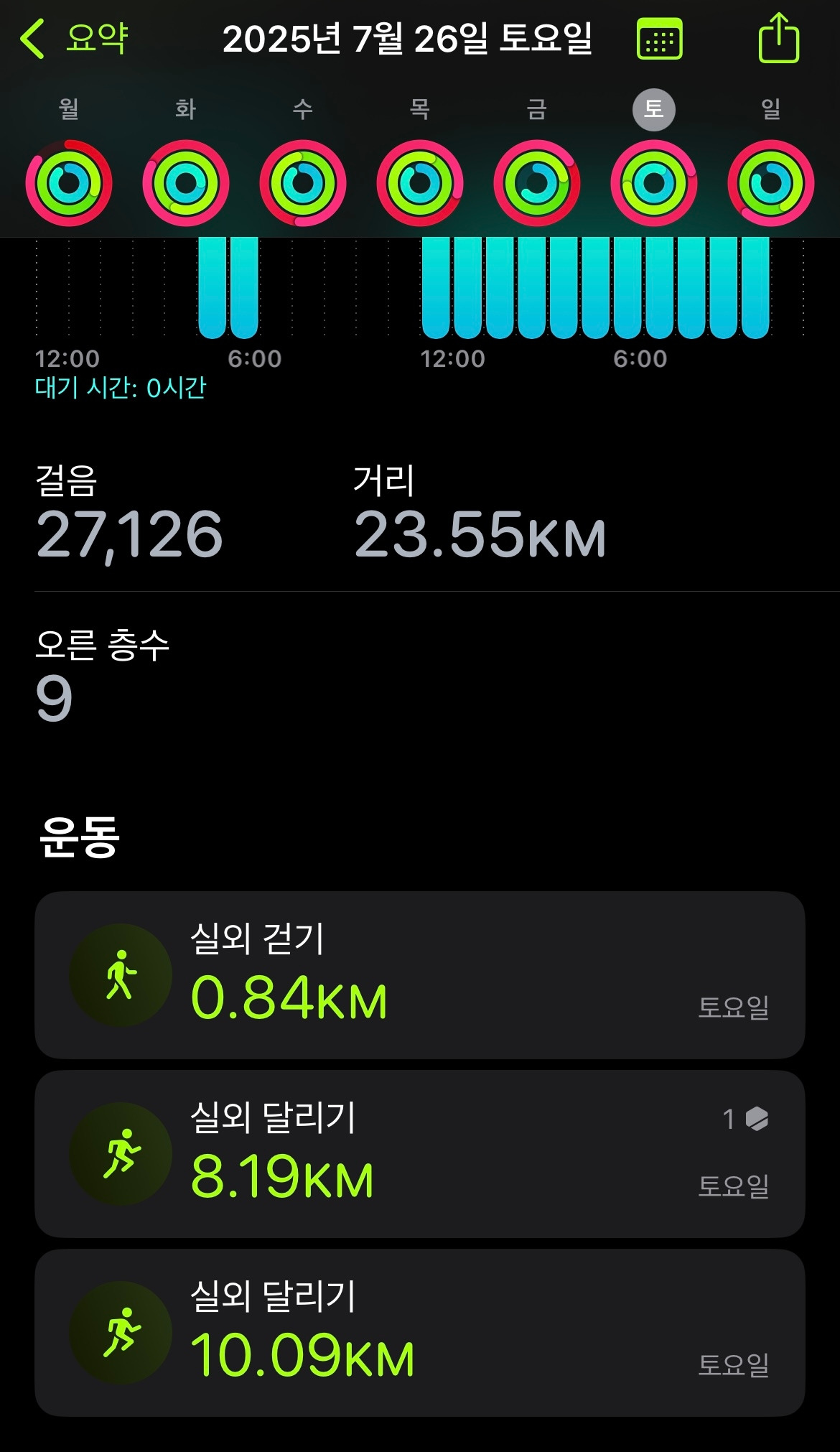Image resolution: width=840 pixels, height=1452 pixels.
Task: Select the 수 weekday label
Action: tap(302, 108)
